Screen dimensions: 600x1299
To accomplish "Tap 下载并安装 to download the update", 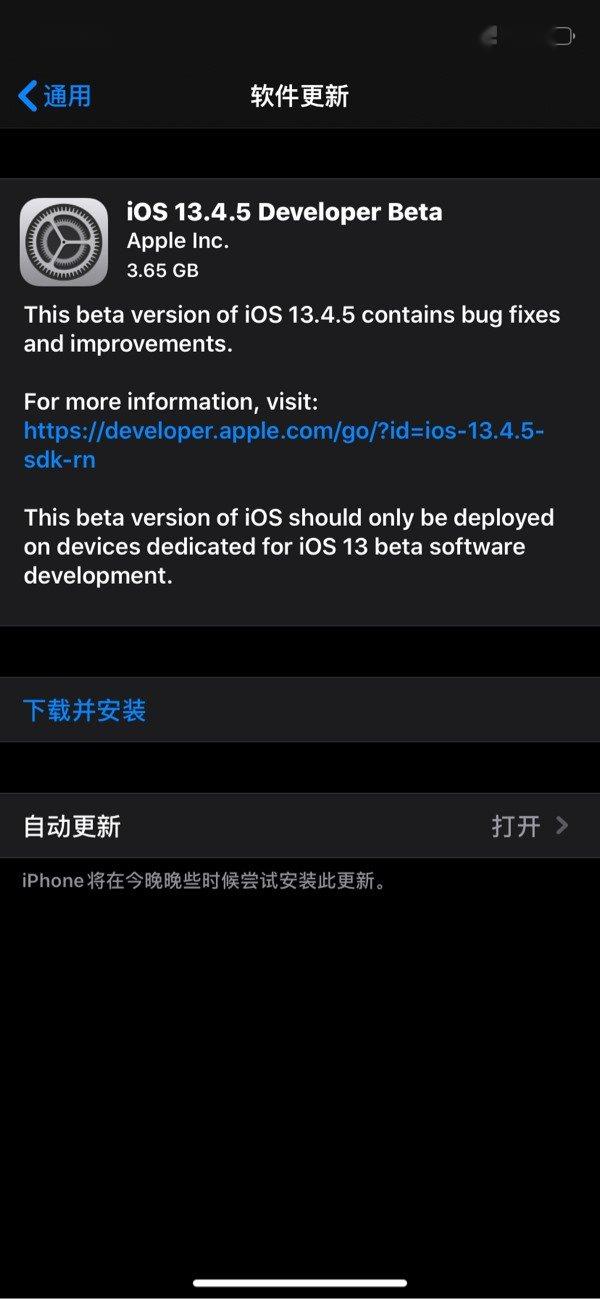I will click(85, 710).
